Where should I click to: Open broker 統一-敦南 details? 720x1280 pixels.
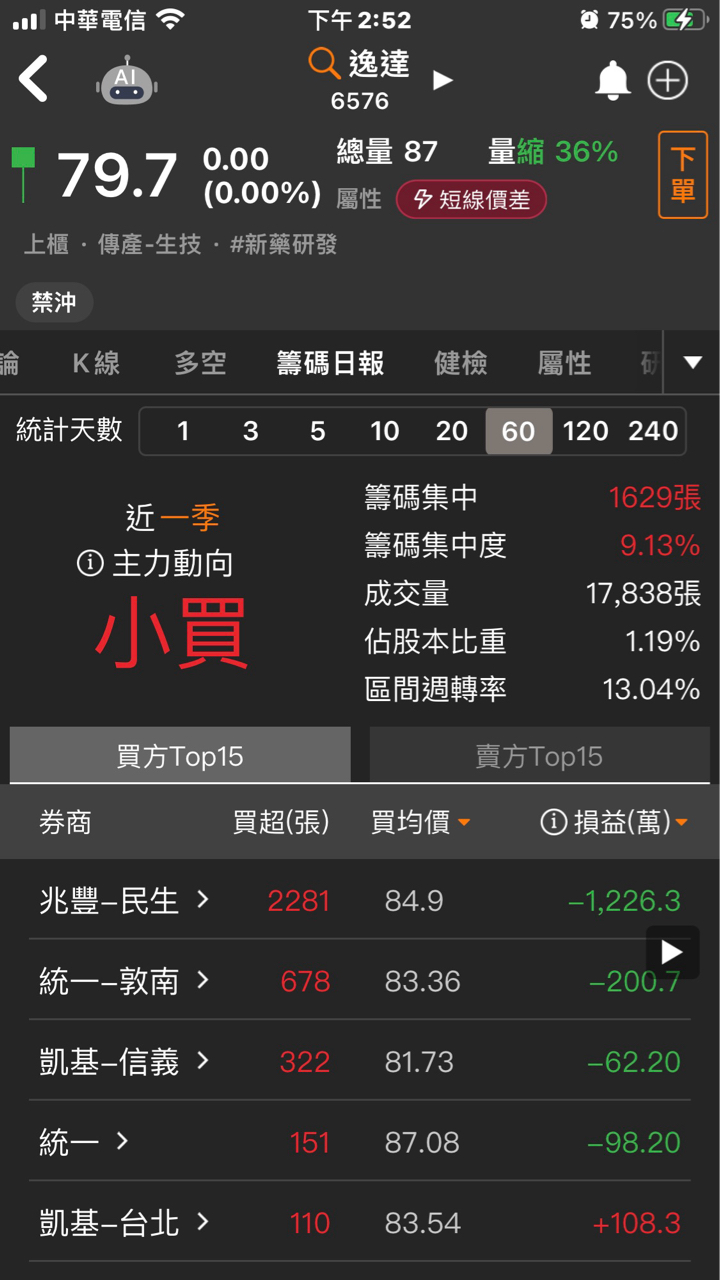[124, 981]
